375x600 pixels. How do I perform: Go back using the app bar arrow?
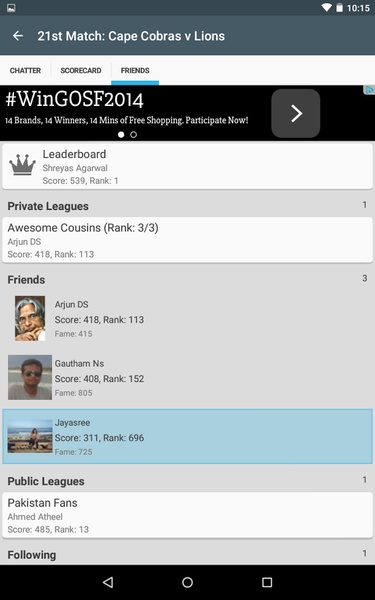[18, 36]
